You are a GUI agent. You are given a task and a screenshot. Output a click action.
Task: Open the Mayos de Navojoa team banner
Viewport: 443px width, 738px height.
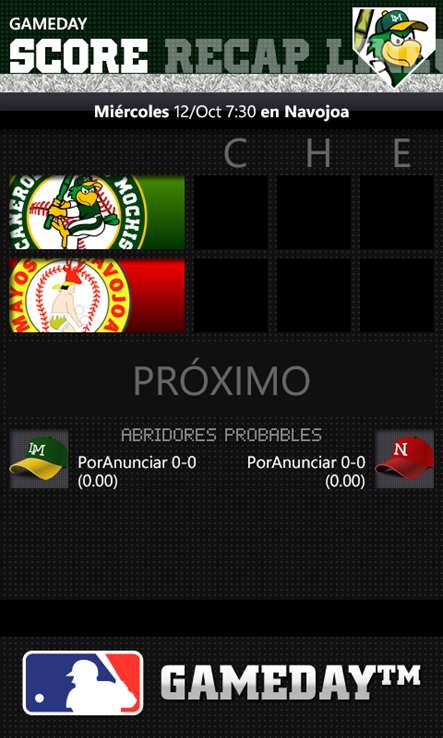[x=97, y=295]
